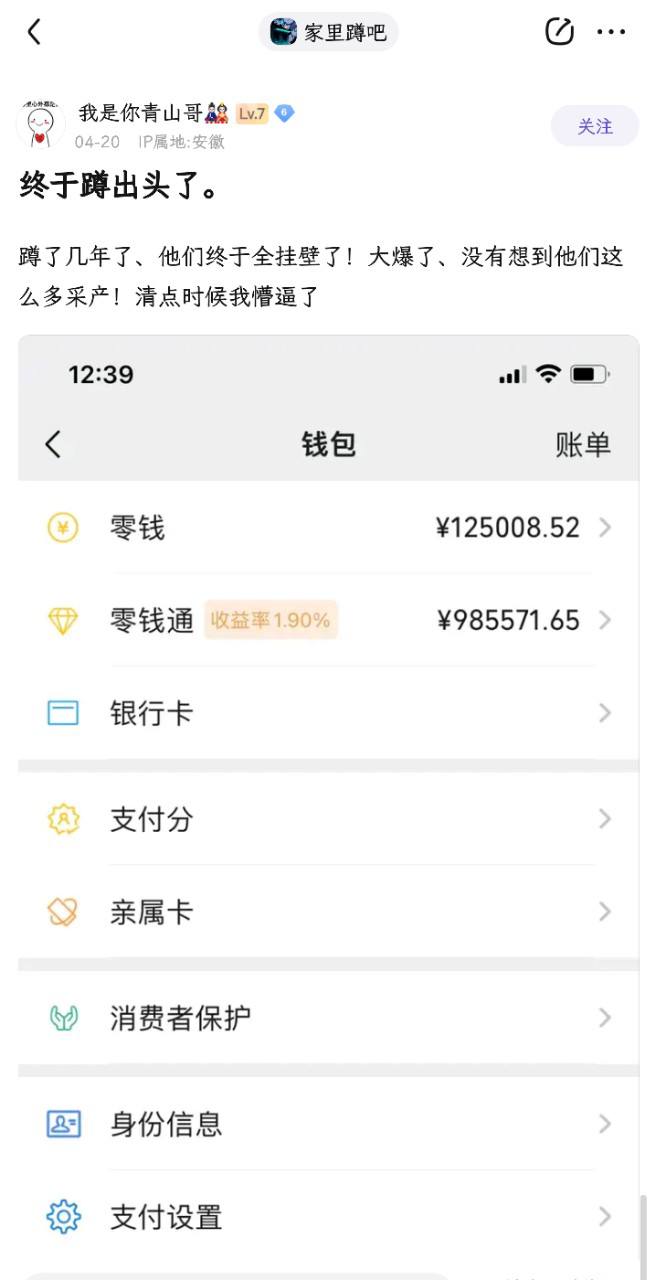This screenshot has width=655, height=1280.
Task: Go back using the top-left arrow
Action: tap(34, 32)
